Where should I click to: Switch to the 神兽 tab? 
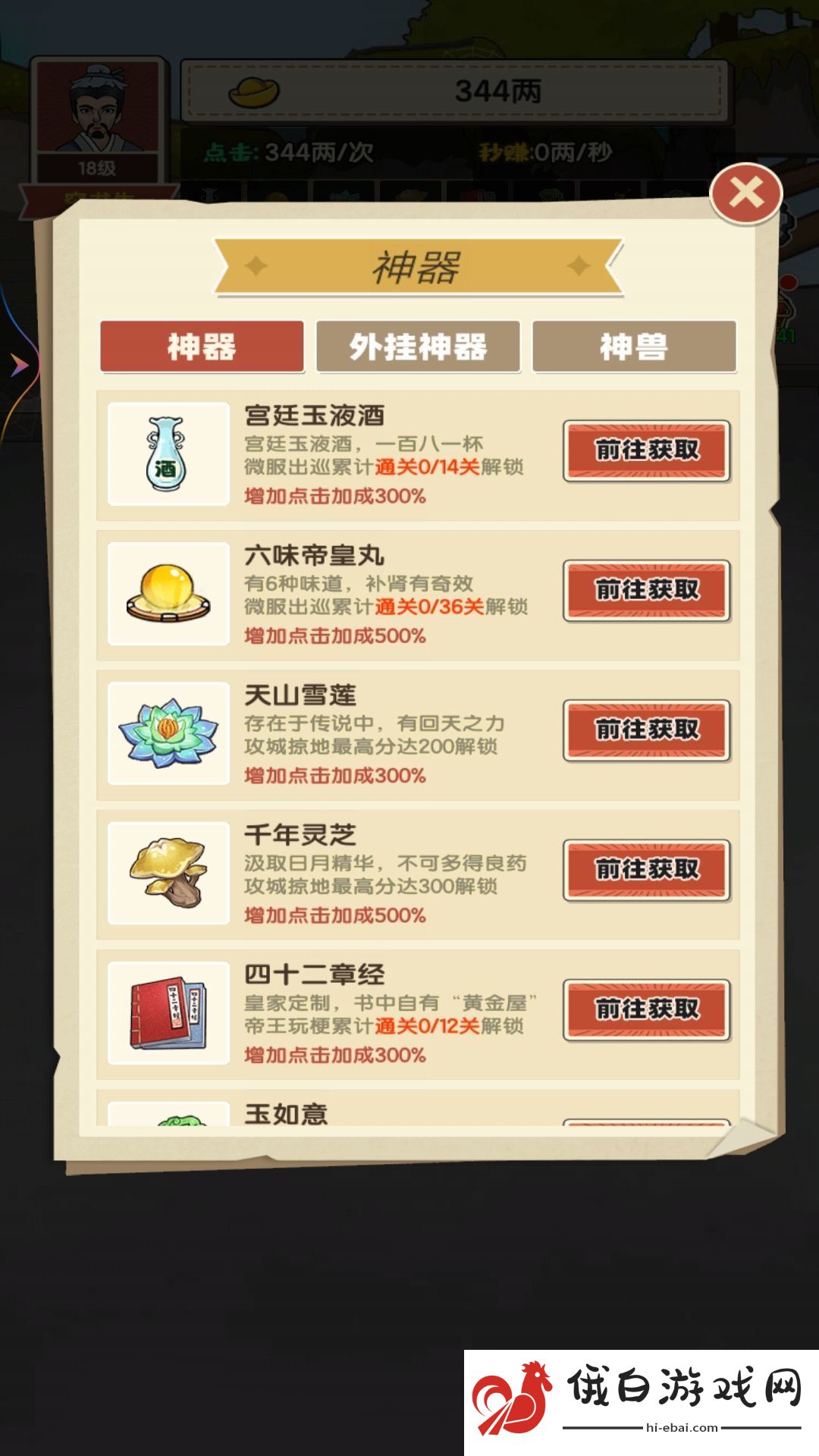pyautogui.click(x=634, y=347)
